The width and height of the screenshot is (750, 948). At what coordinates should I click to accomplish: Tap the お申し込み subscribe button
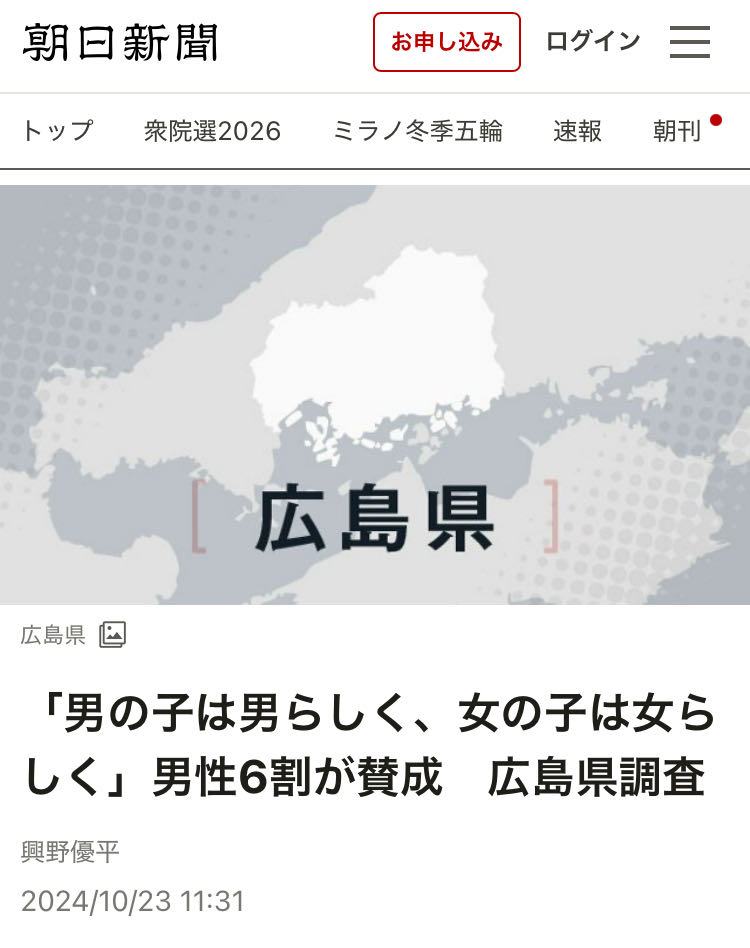tap(447, 42)
